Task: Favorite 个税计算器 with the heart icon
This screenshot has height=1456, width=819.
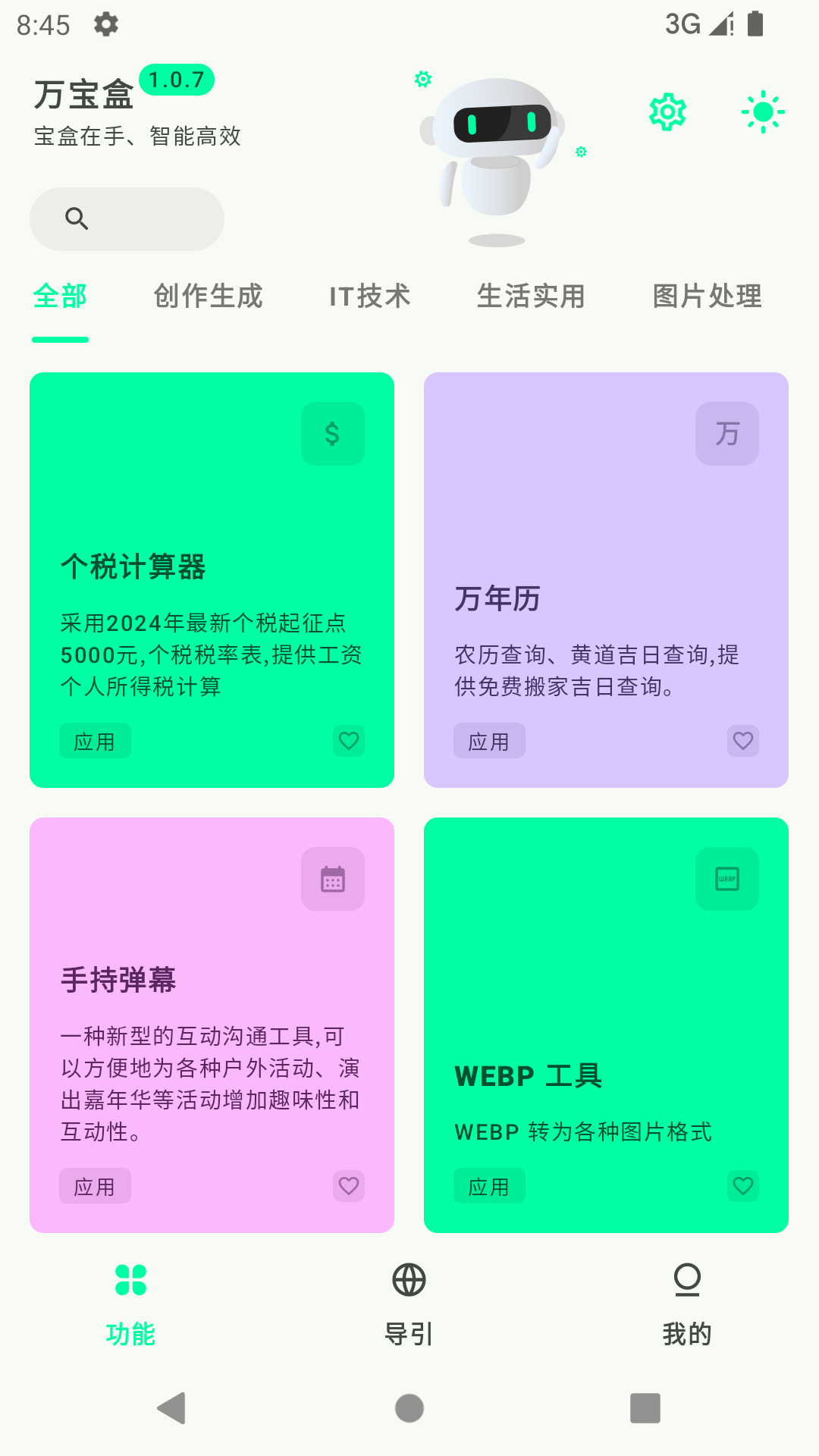Action: click(x=349, y=741)
